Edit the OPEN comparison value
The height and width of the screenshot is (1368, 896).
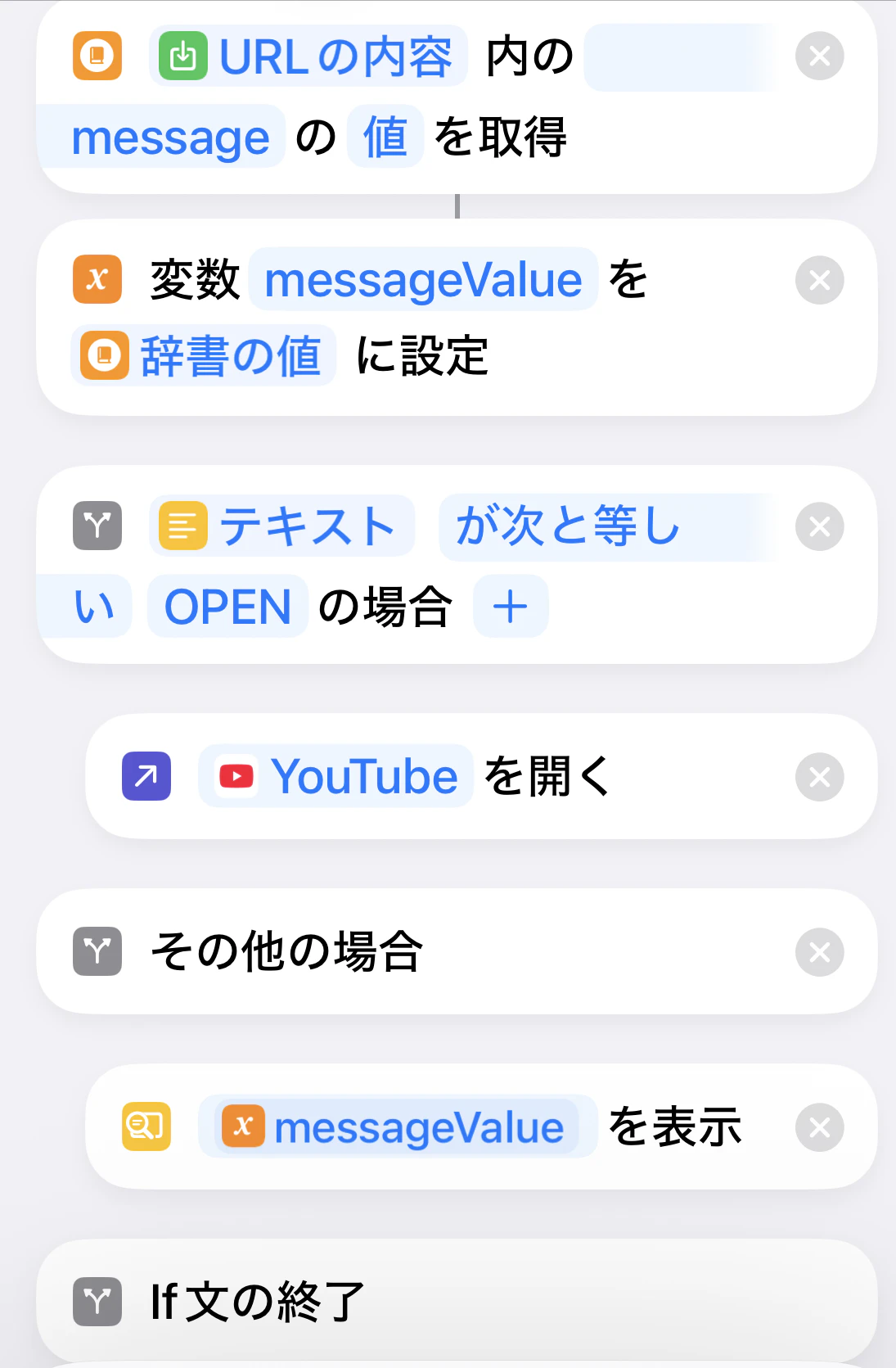pyautogui.click(x=227, y=607)
